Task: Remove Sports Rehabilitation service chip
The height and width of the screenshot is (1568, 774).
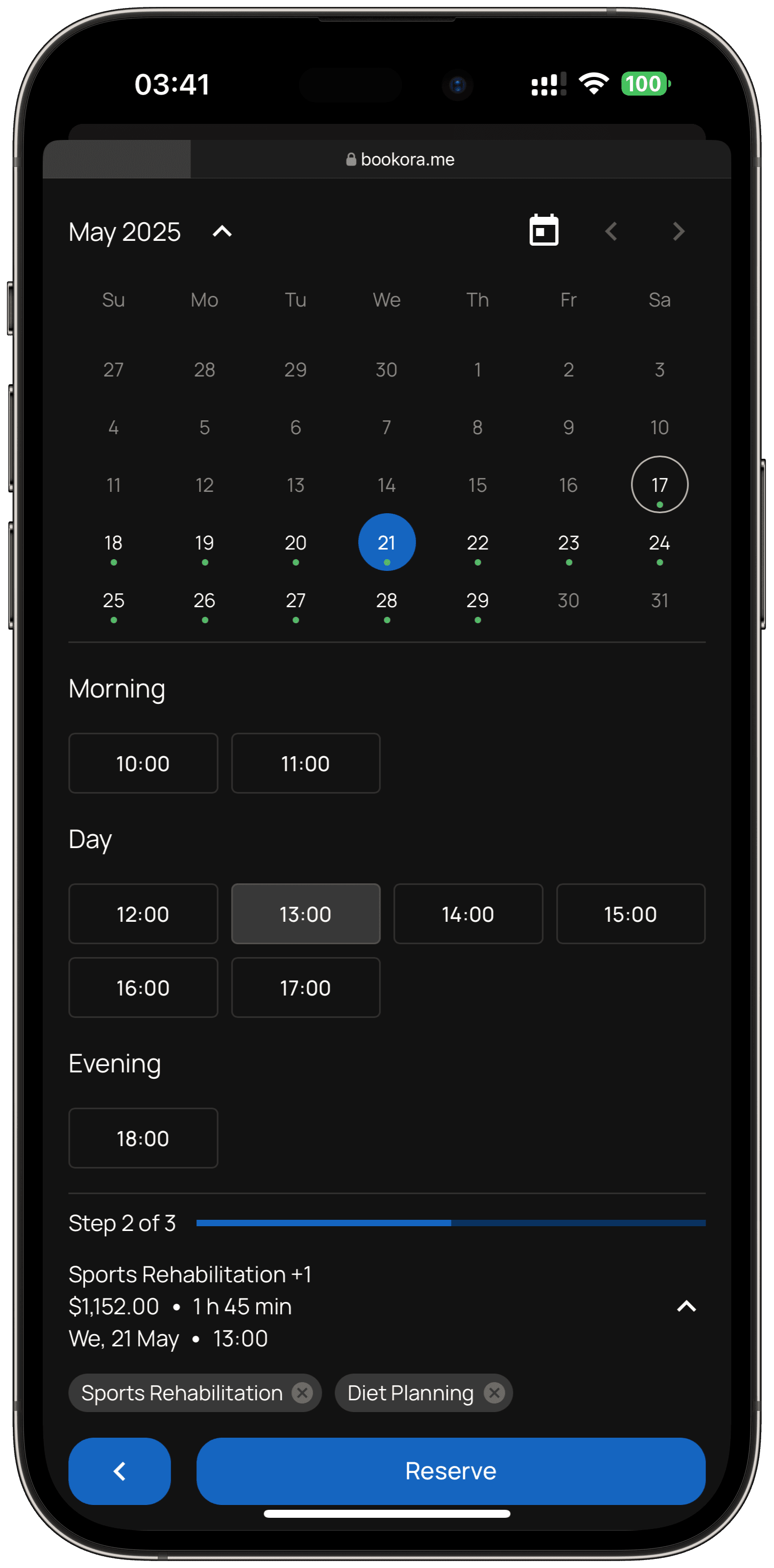Action: 303,1393
